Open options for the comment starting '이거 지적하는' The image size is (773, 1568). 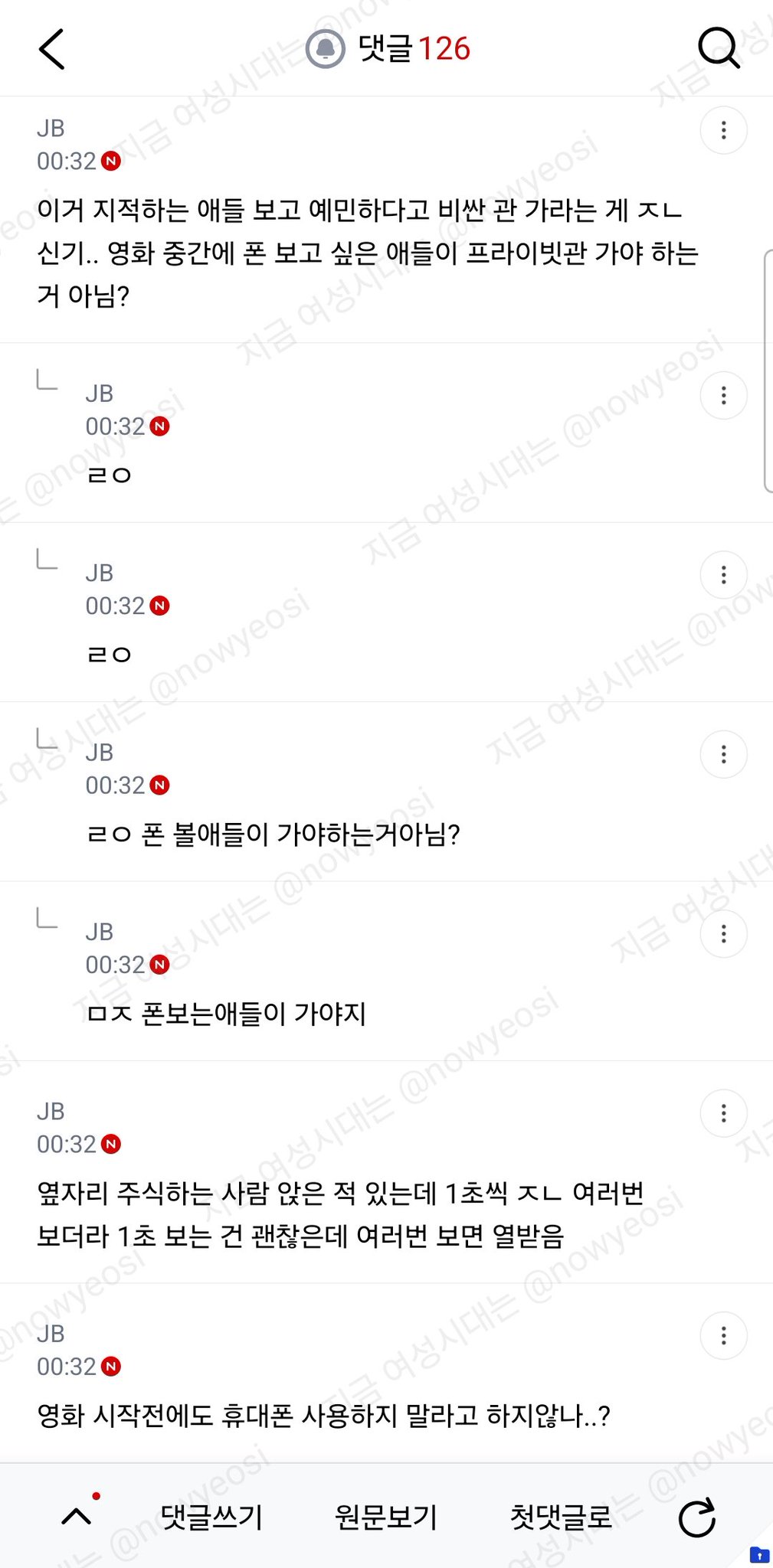coord(724,130)
